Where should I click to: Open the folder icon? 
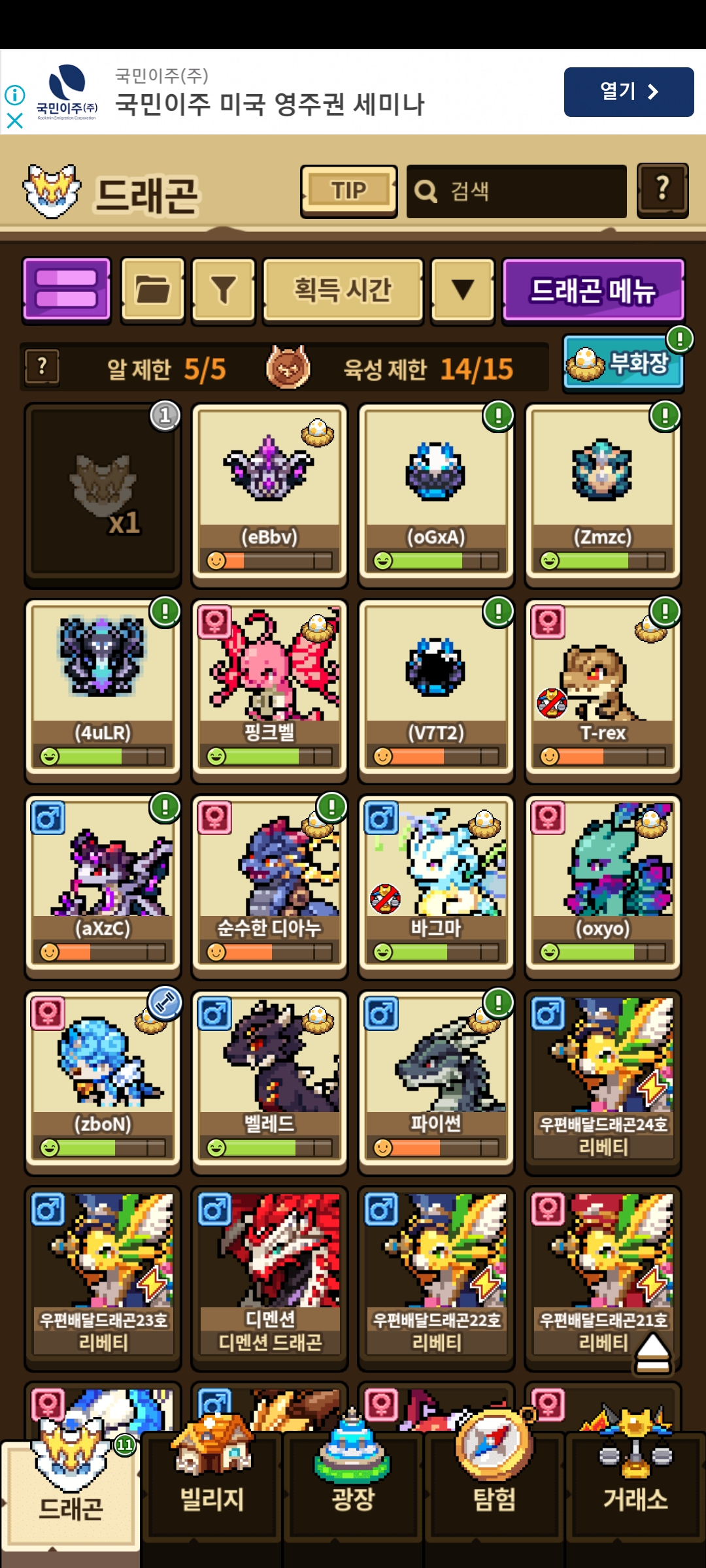tap(153, 290)
